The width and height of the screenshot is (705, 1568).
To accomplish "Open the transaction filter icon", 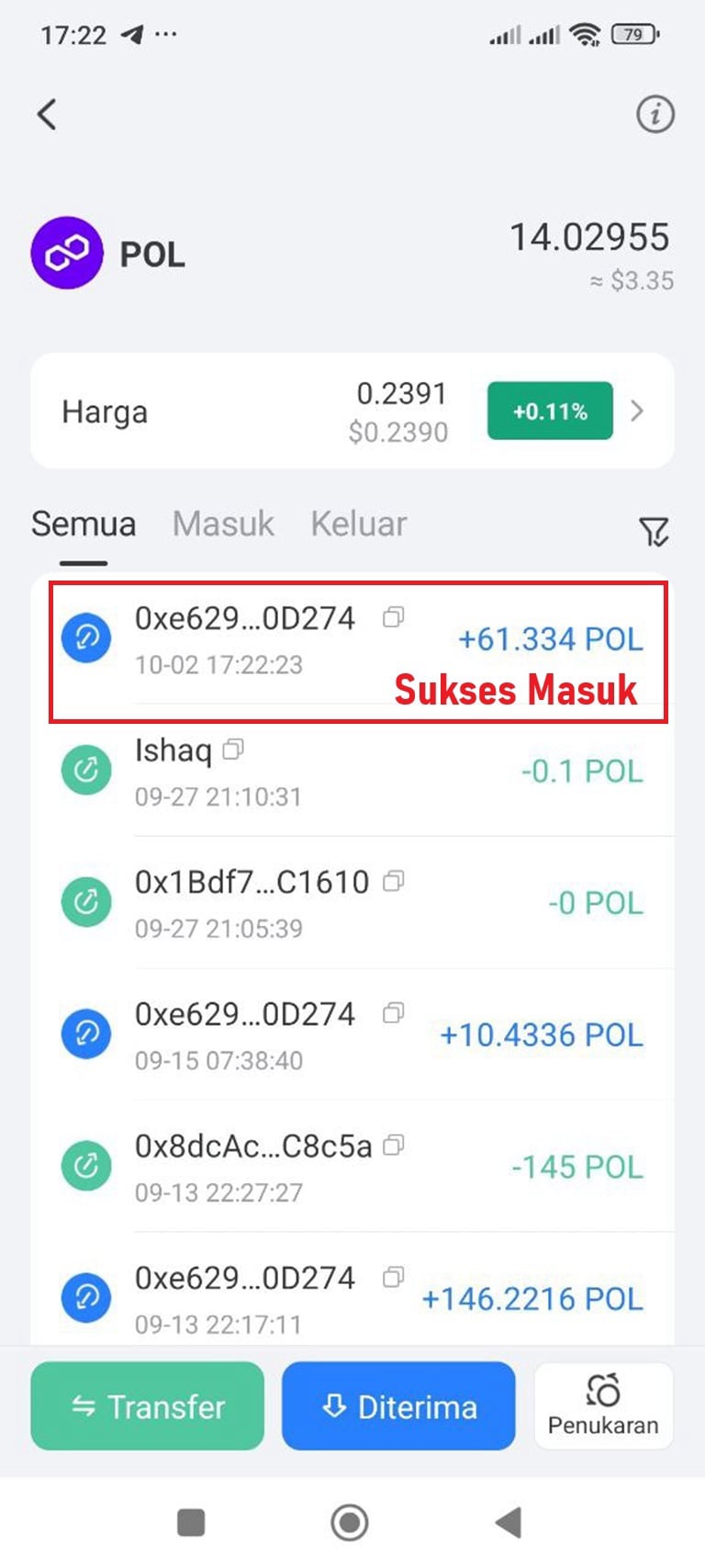I will pos(654,531).
